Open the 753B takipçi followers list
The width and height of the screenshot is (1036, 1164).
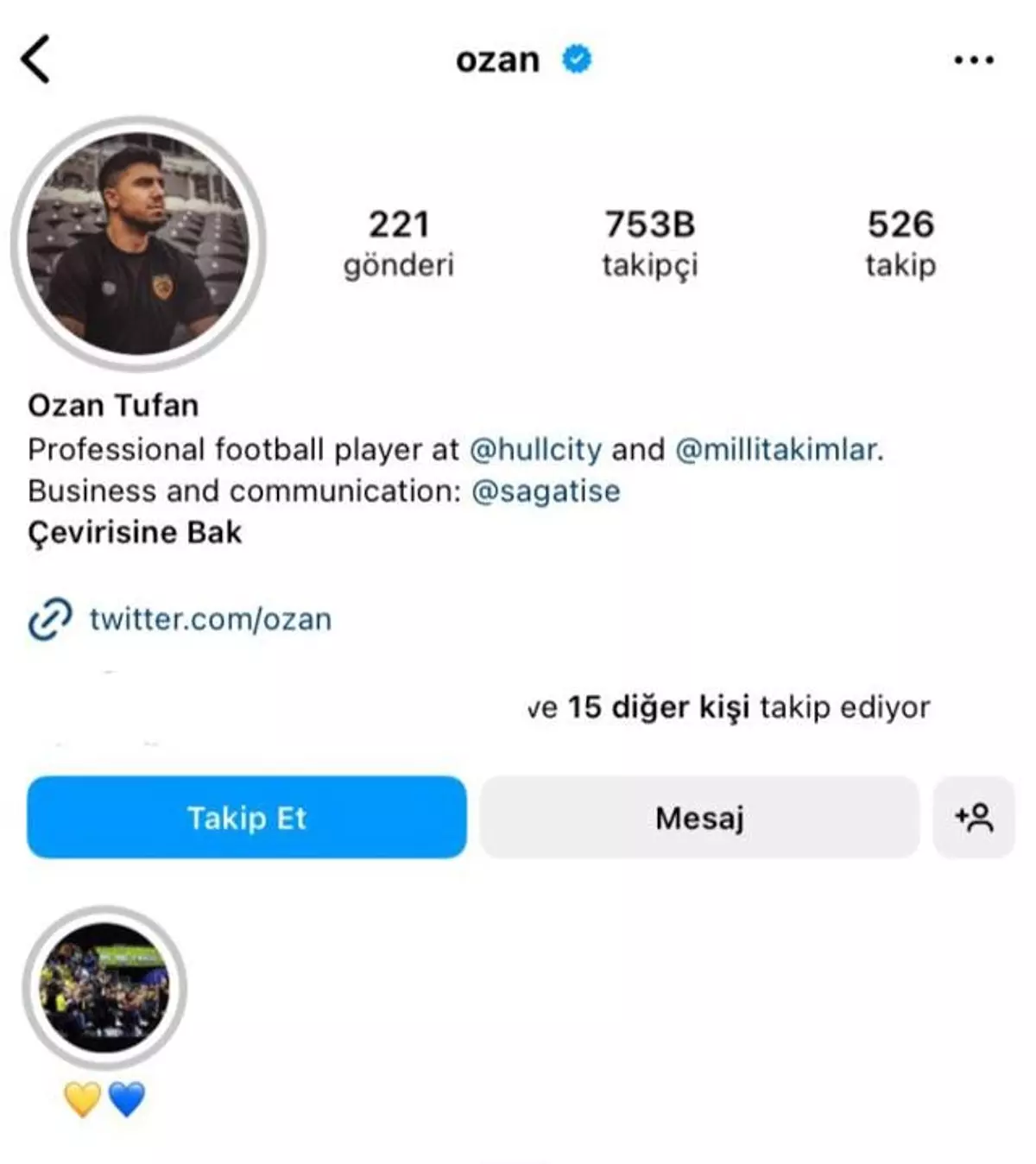[x=649, y=244]
